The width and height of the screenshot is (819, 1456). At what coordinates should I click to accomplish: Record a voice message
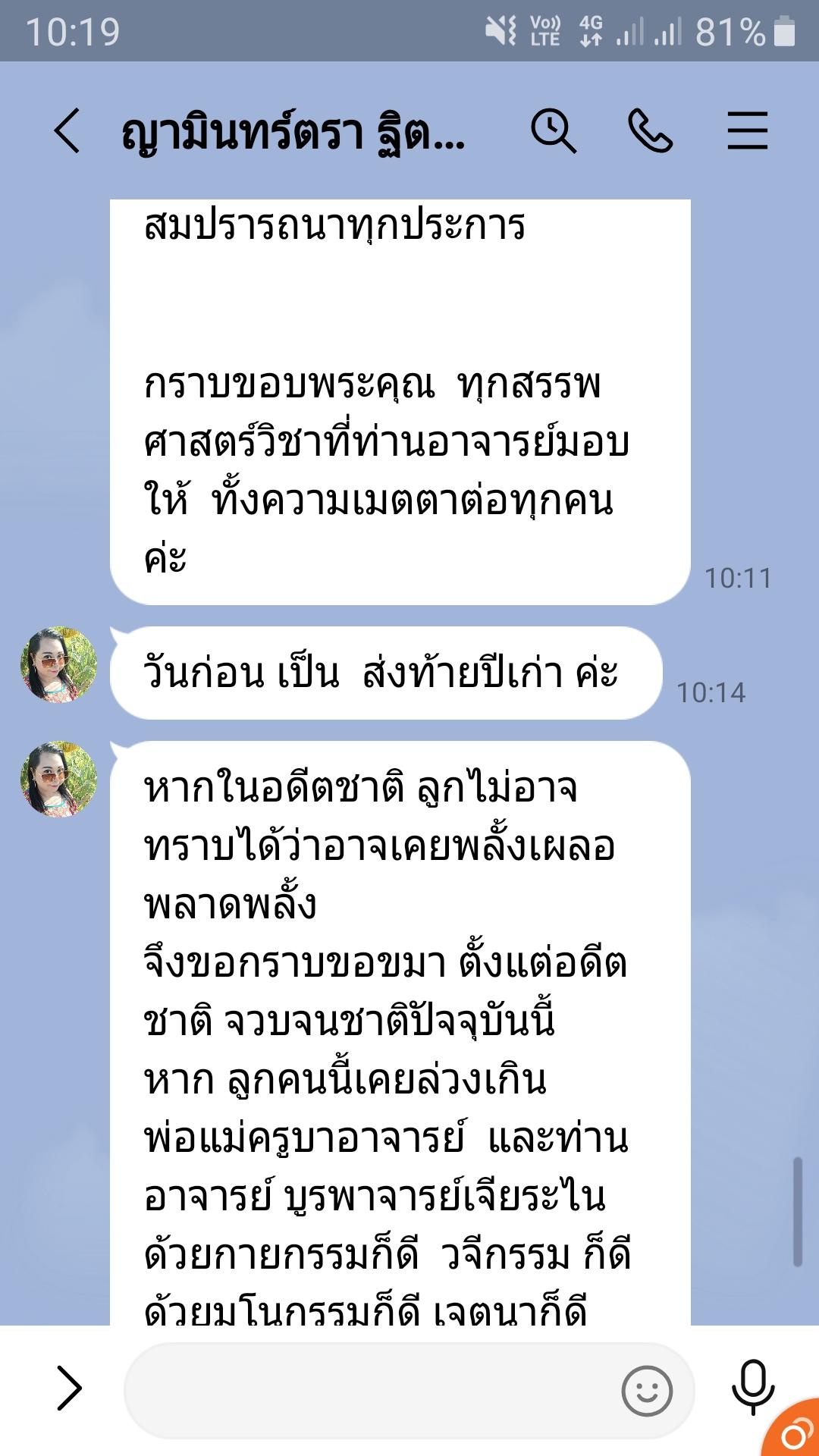coord(752,1388)
